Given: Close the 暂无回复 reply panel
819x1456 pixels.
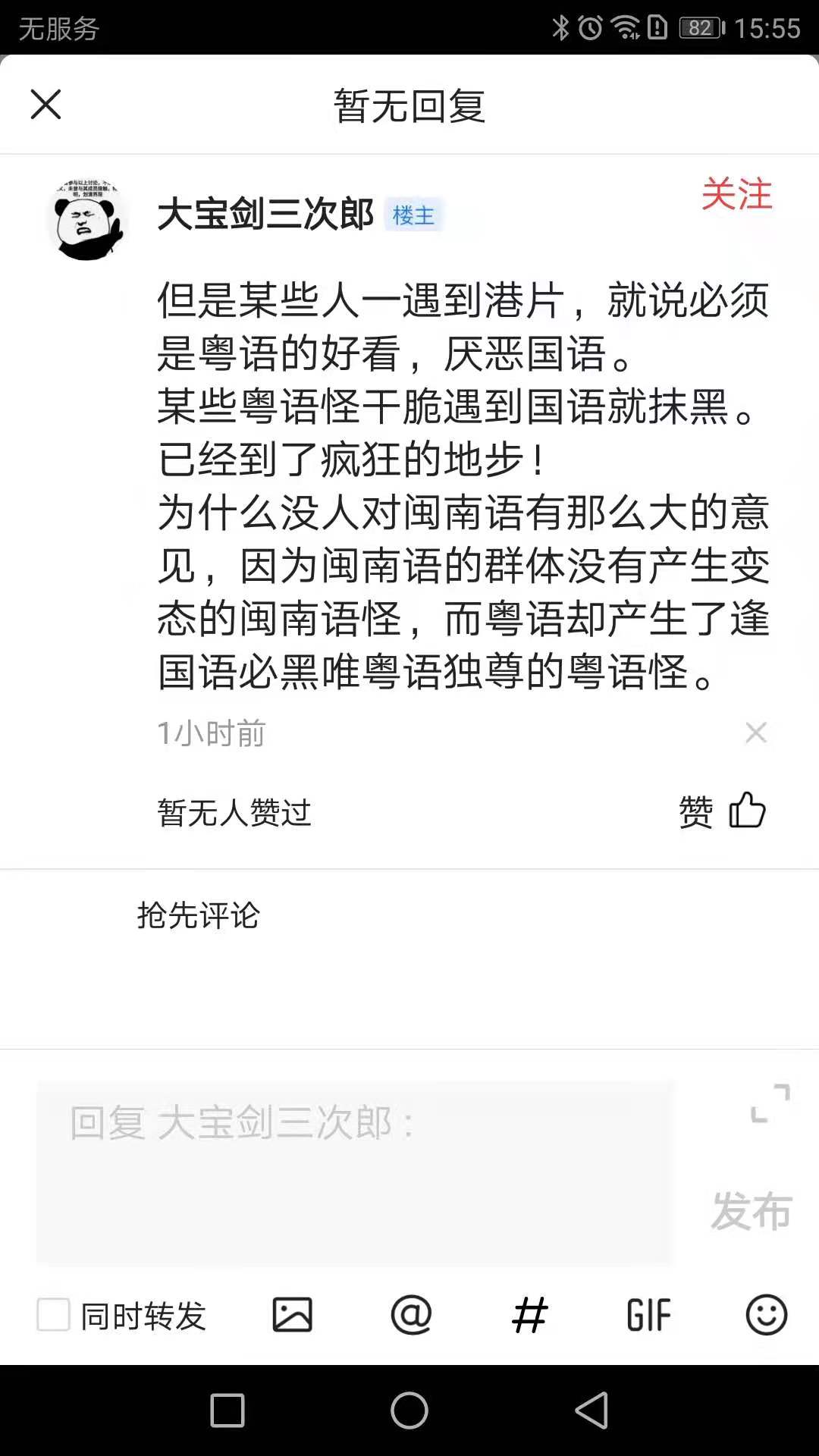Looking at the screenshot, I should pos(45,105).
